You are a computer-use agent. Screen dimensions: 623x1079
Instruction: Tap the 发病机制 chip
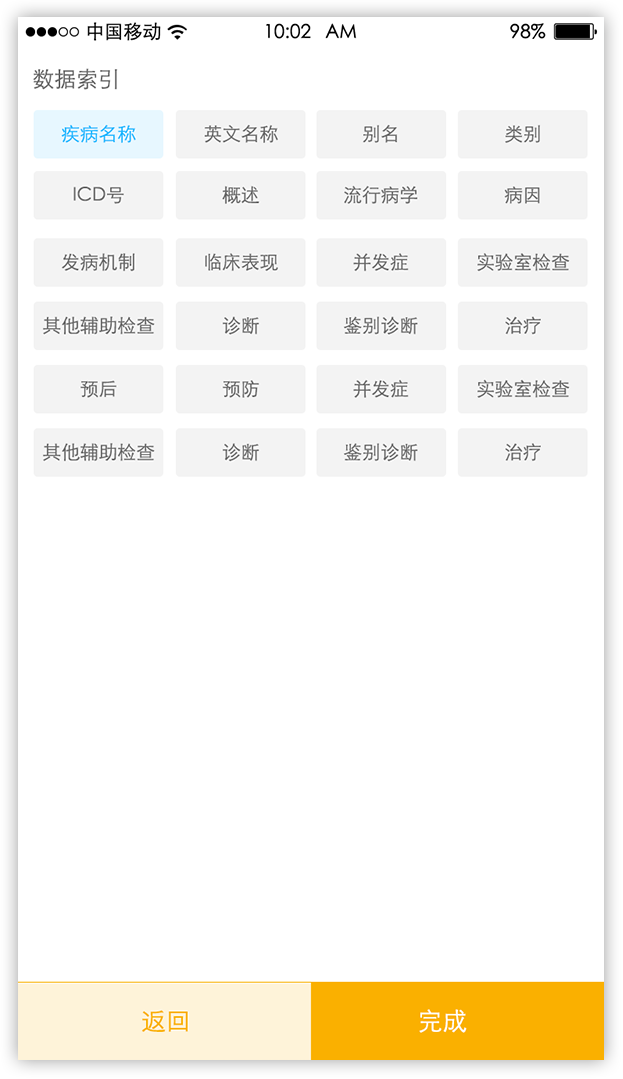(98, 262)
